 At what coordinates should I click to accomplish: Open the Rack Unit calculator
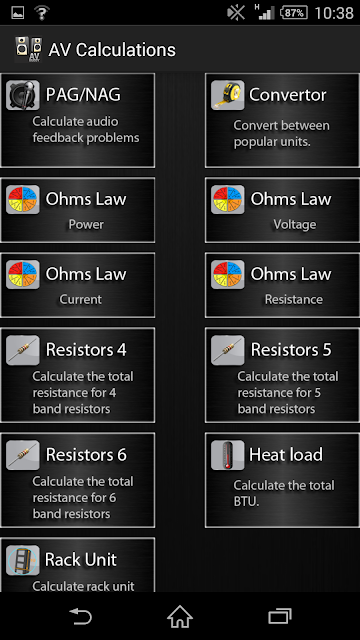pos(78,565)
